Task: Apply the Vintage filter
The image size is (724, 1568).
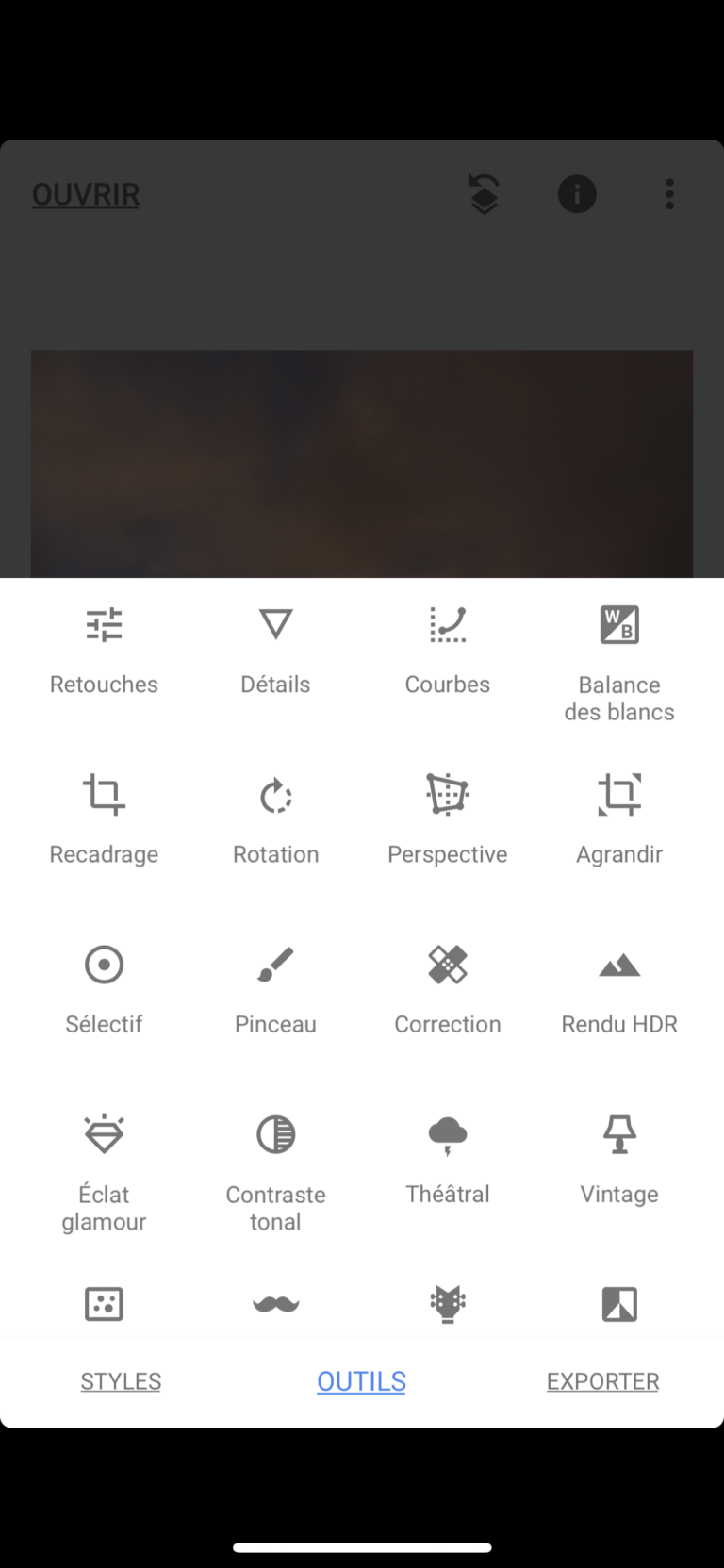Action: point(619,1158)
